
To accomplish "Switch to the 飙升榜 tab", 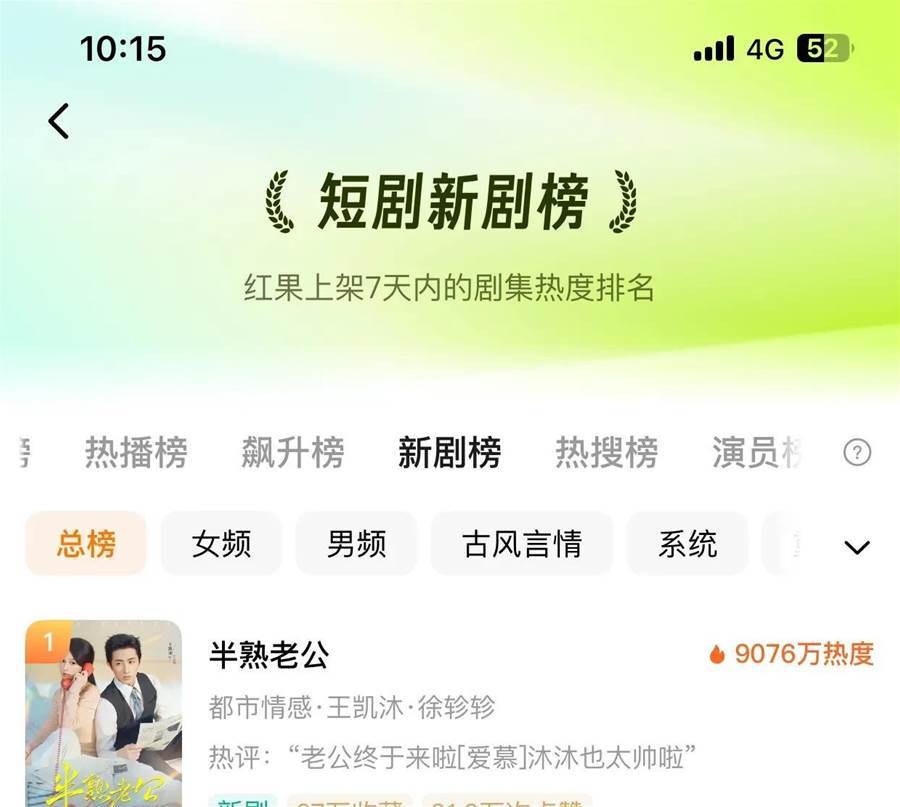I will [292, 453].
